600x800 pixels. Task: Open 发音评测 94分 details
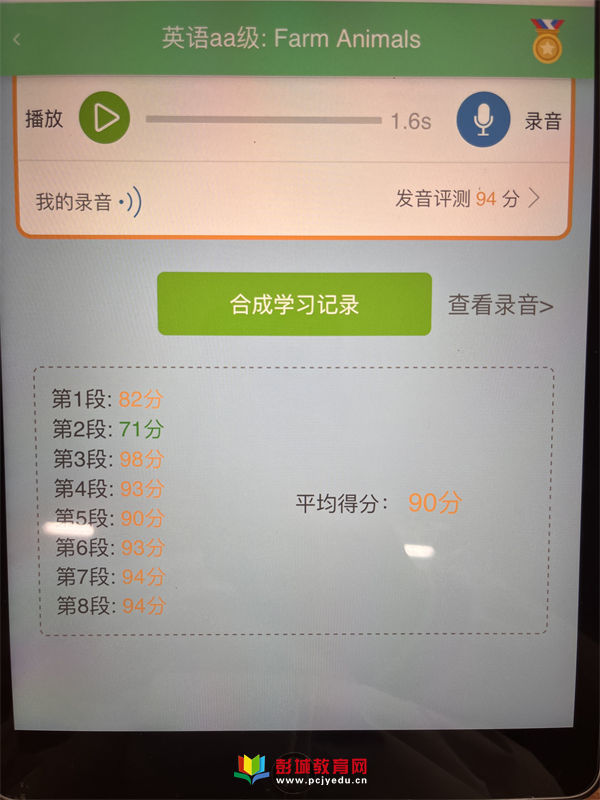(x=467, y=198)
